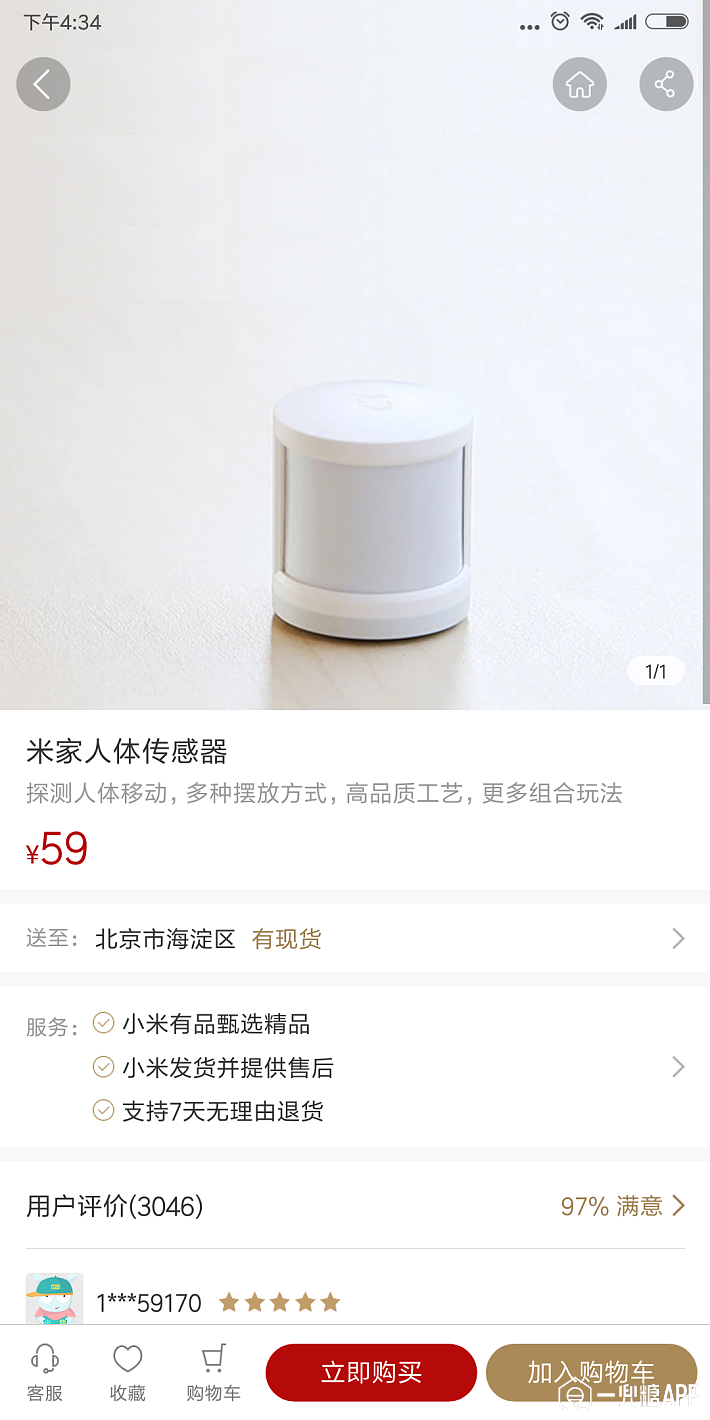The height and width of the screenshot is (1420, 710).
Task: Add product to 收藏 favorites
Action: (x=128, y=1372)
